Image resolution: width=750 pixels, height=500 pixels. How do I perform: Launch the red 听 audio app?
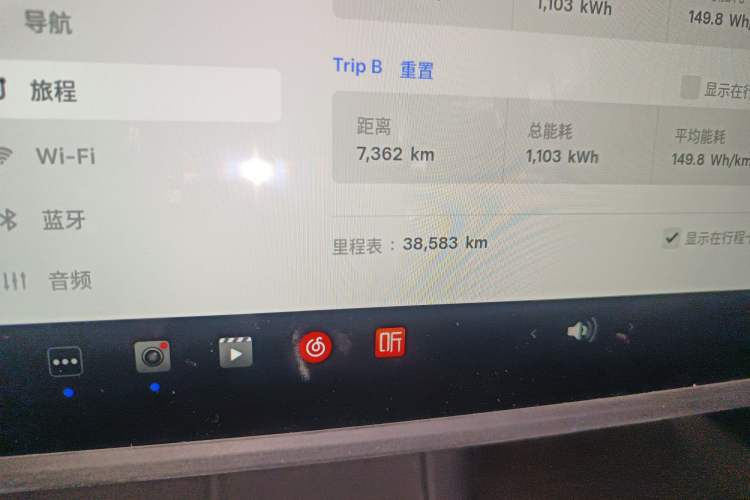tap(390, 342)
